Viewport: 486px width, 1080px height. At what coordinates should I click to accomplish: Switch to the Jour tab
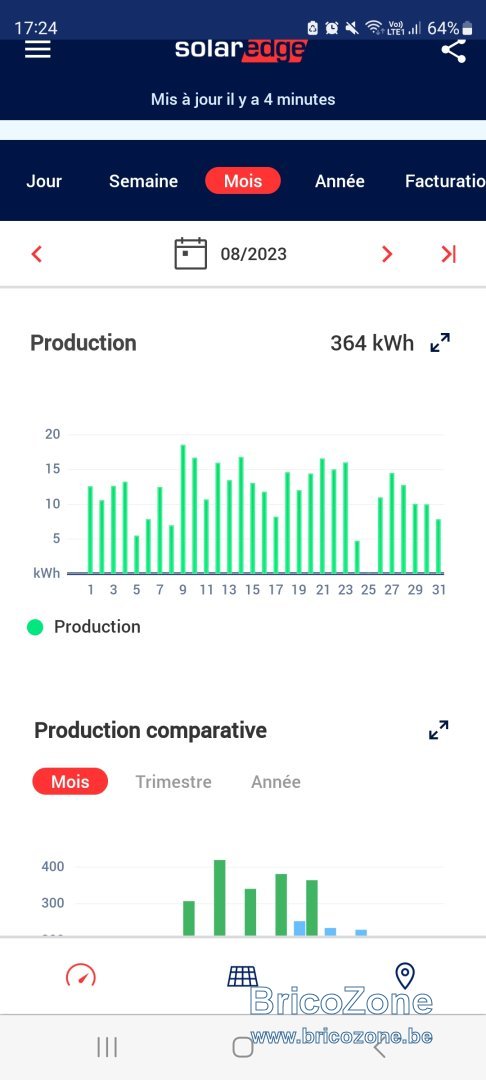click(44, 181)
